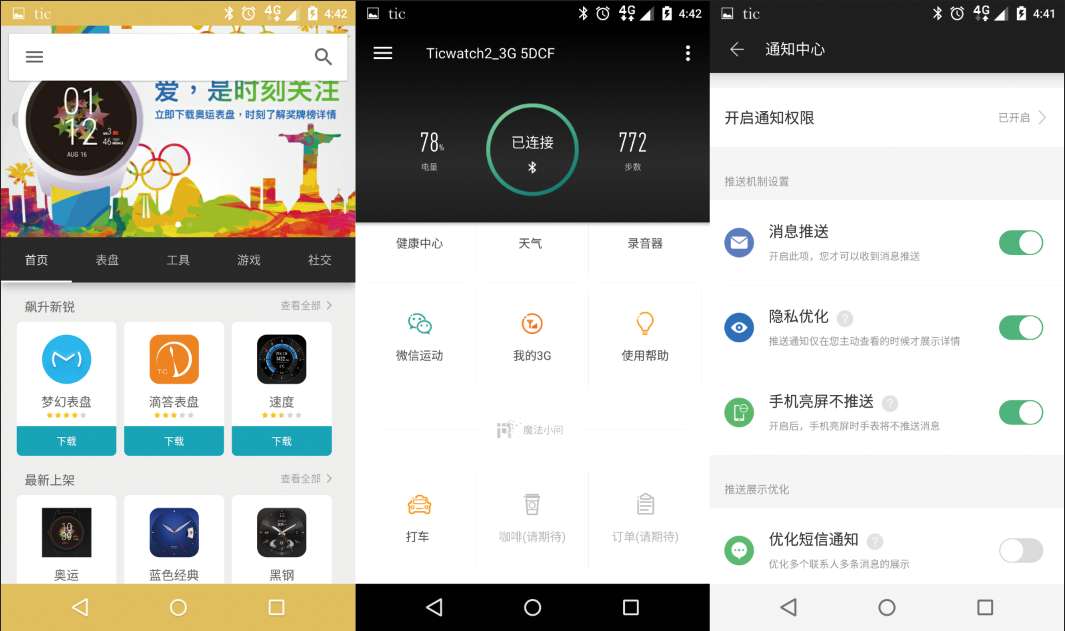Open 微信运动
Image resolution: width=1065 pixels, height=631 pixels.
tap(419, 336)
